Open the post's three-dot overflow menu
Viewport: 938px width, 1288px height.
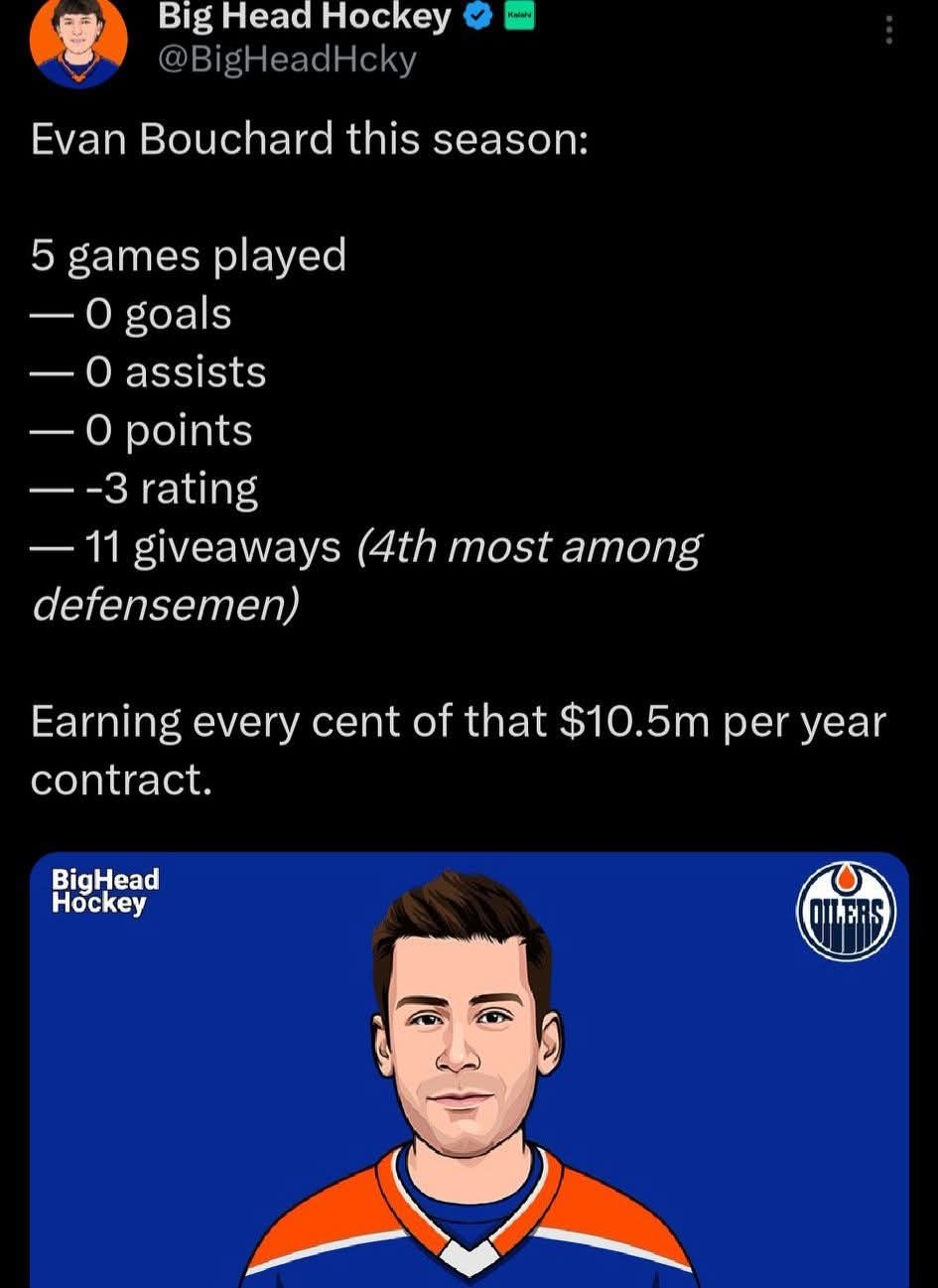click(x=888, y=29)
